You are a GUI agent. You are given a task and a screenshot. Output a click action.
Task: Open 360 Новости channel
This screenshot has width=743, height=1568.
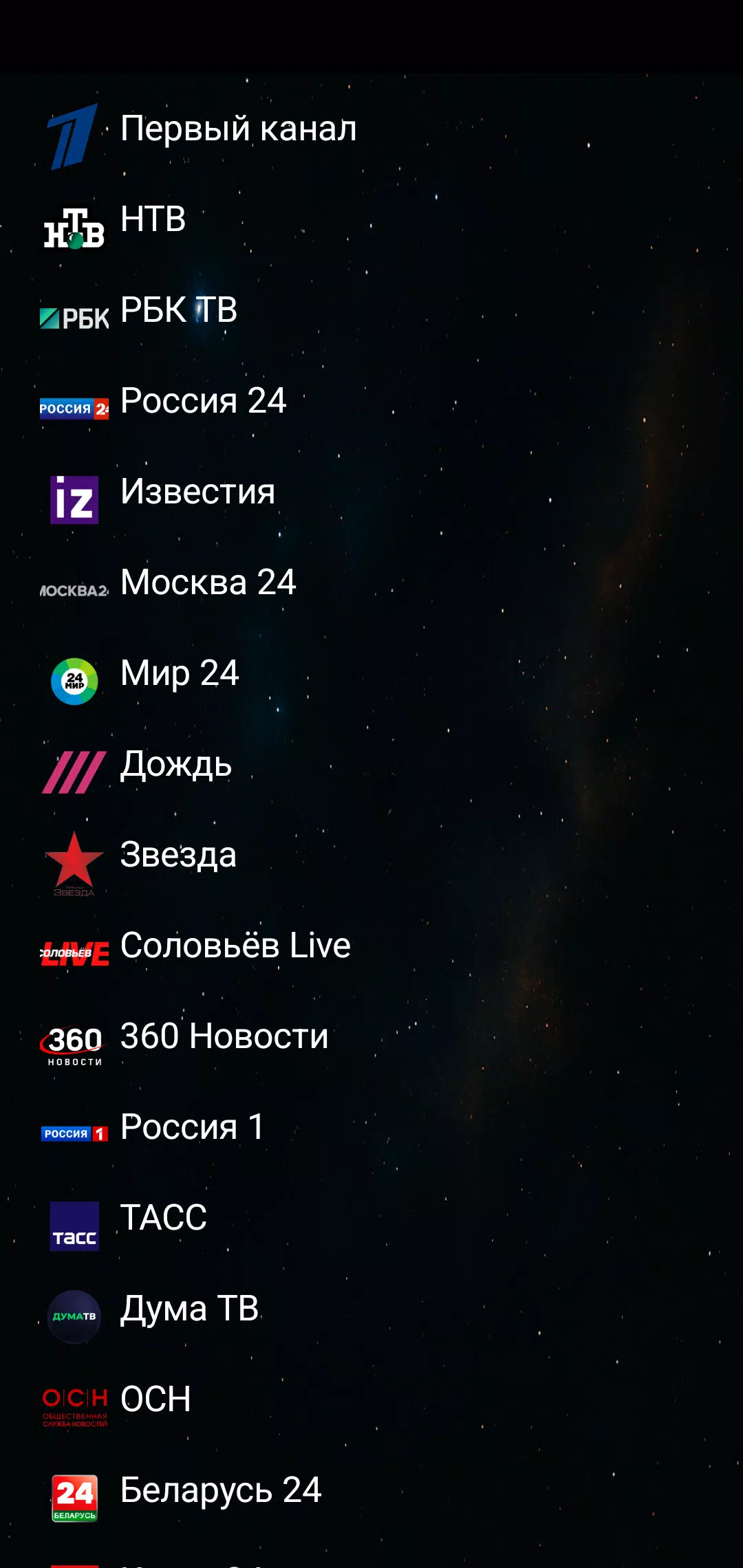pos(224,1037)
